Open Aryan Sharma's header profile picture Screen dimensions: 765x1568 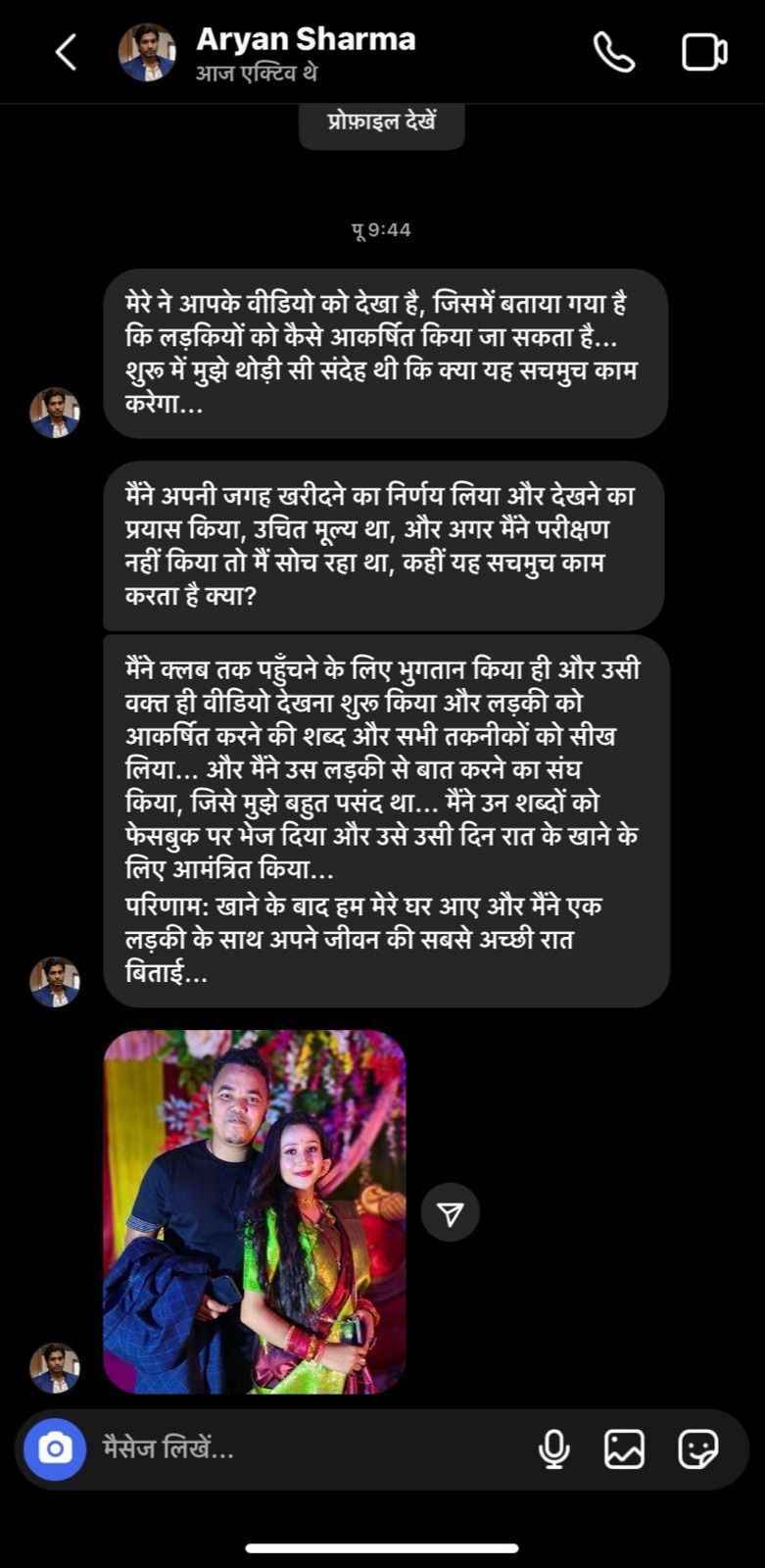pyautogui.click(x=147, y=53)
